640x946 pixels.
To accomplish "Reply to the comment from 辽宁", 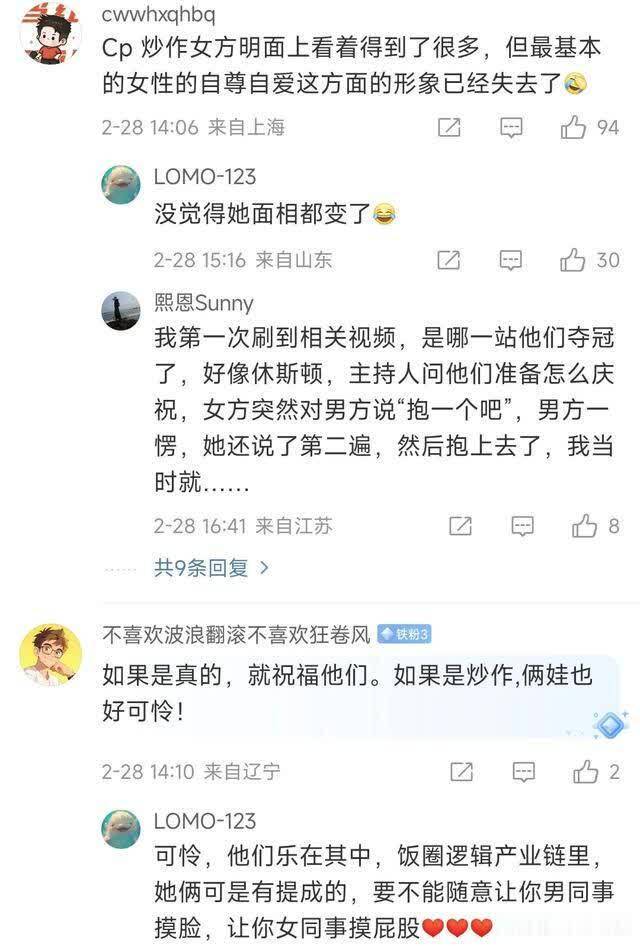I will click(x=522, y=772).
